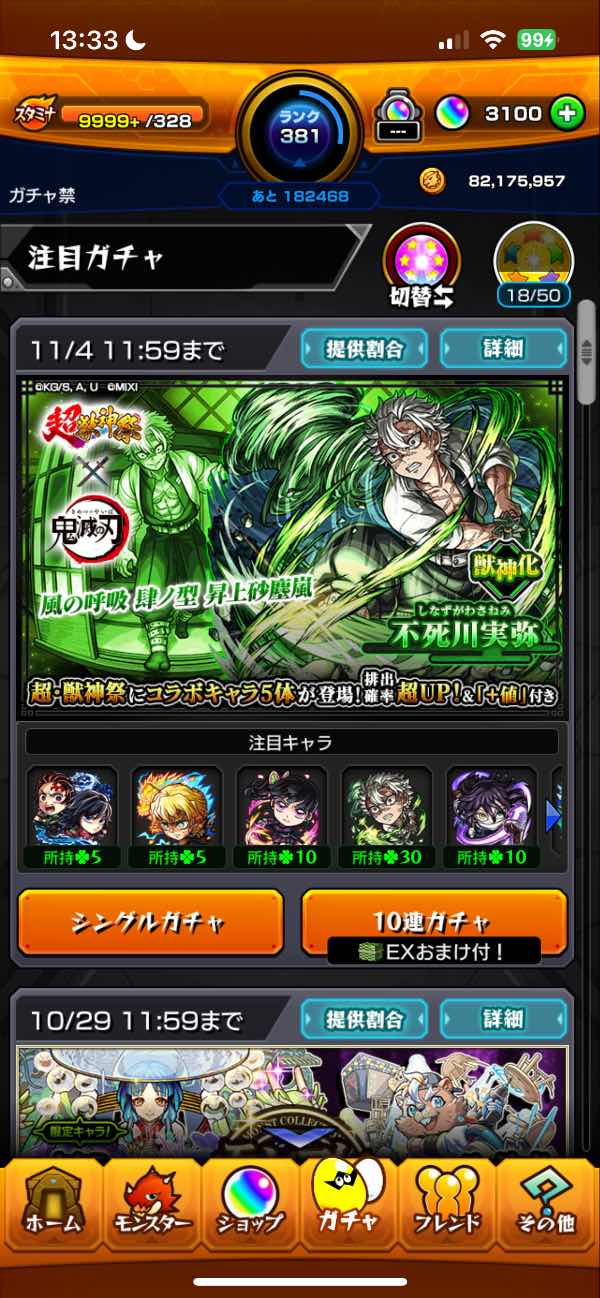Tap the green plus to add orbs
Image resolution: width=600 pixels, height=1298 pixels.
pos(568,113)
